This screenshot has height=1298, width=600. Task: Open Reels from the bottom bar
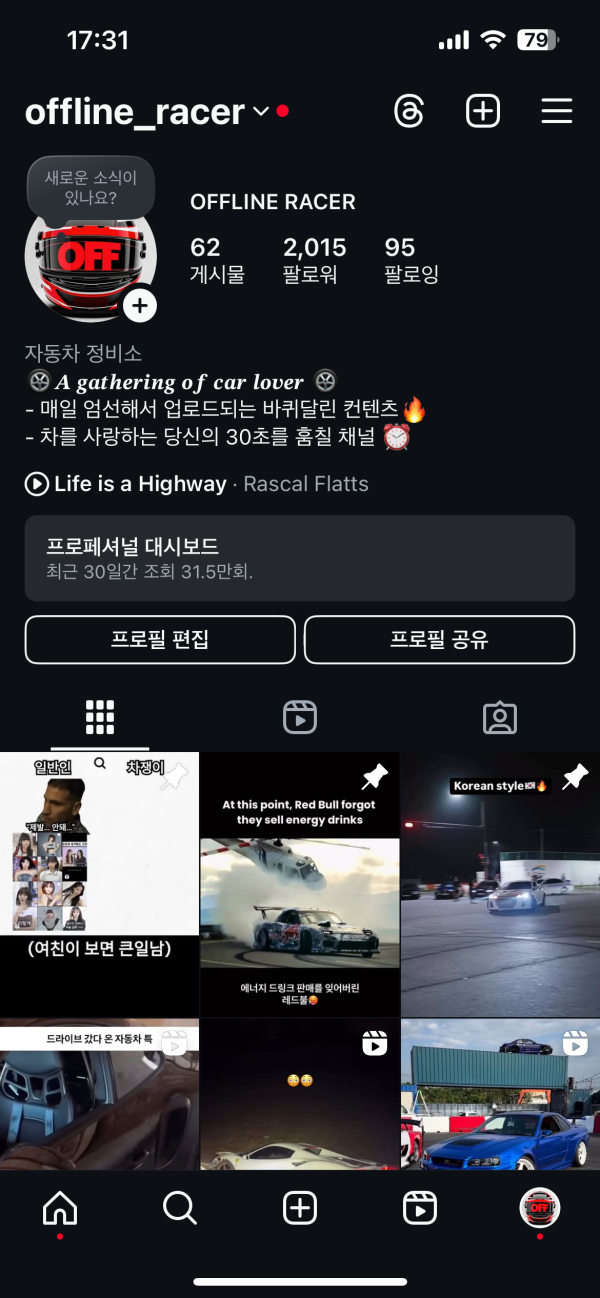(x=420, y=1208)
